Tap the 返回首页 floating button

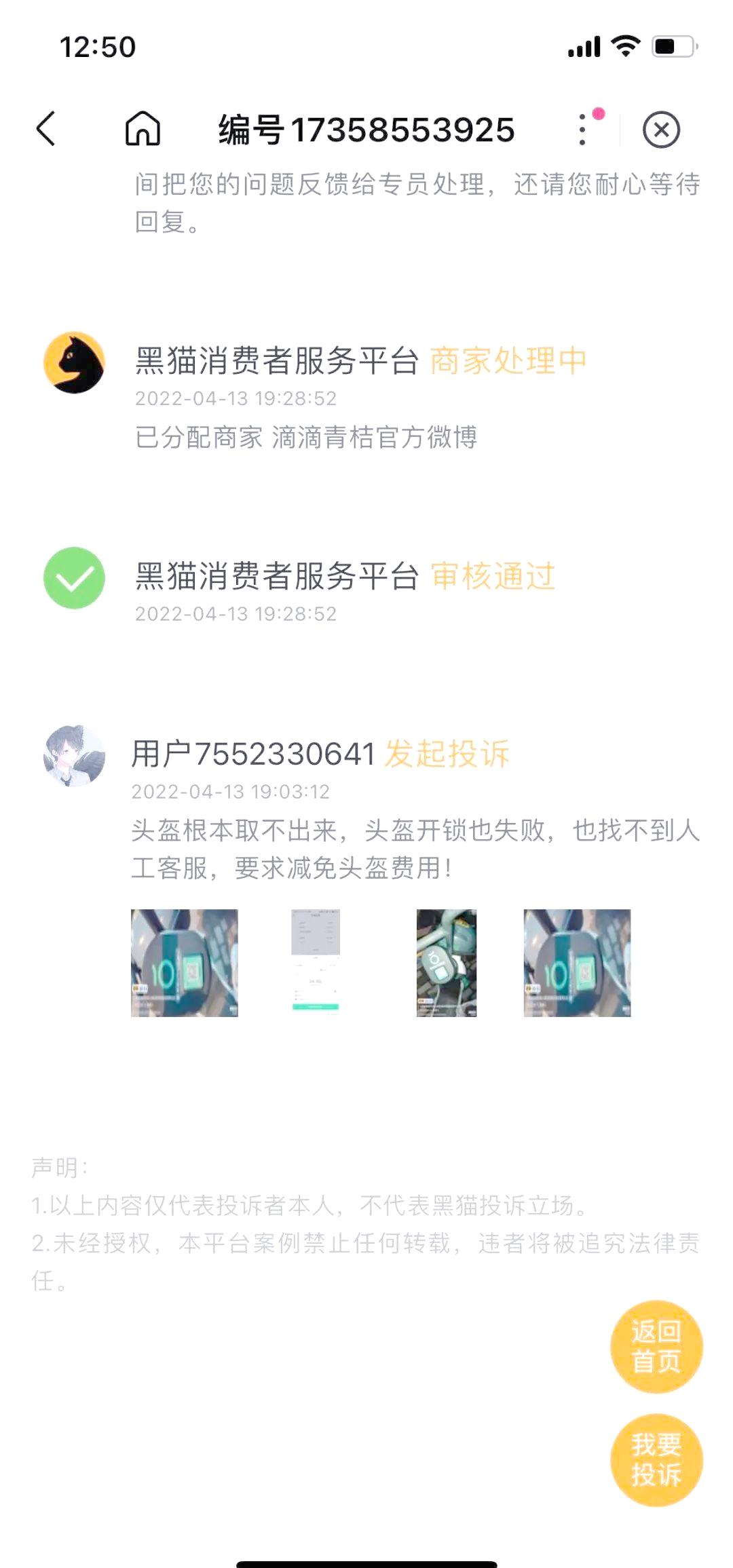click(656, 1346)
